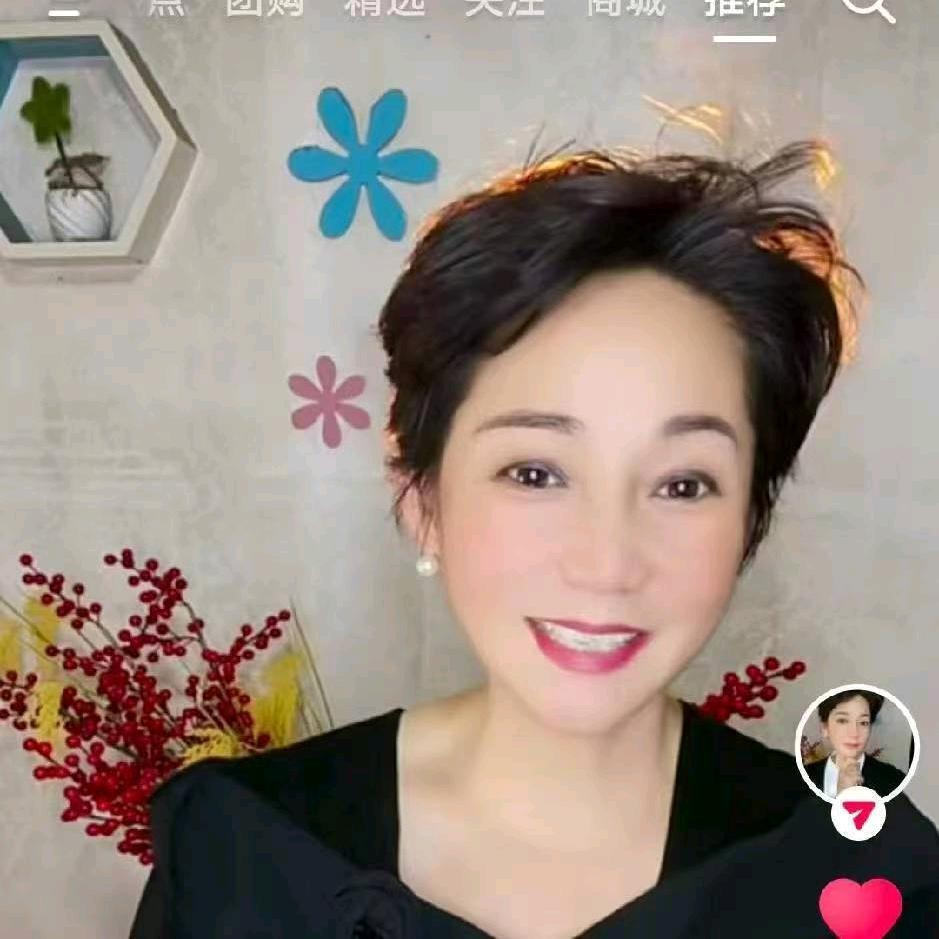939x939 pixels.
Task: Open the creator's profile avatar
Action: 856,743
